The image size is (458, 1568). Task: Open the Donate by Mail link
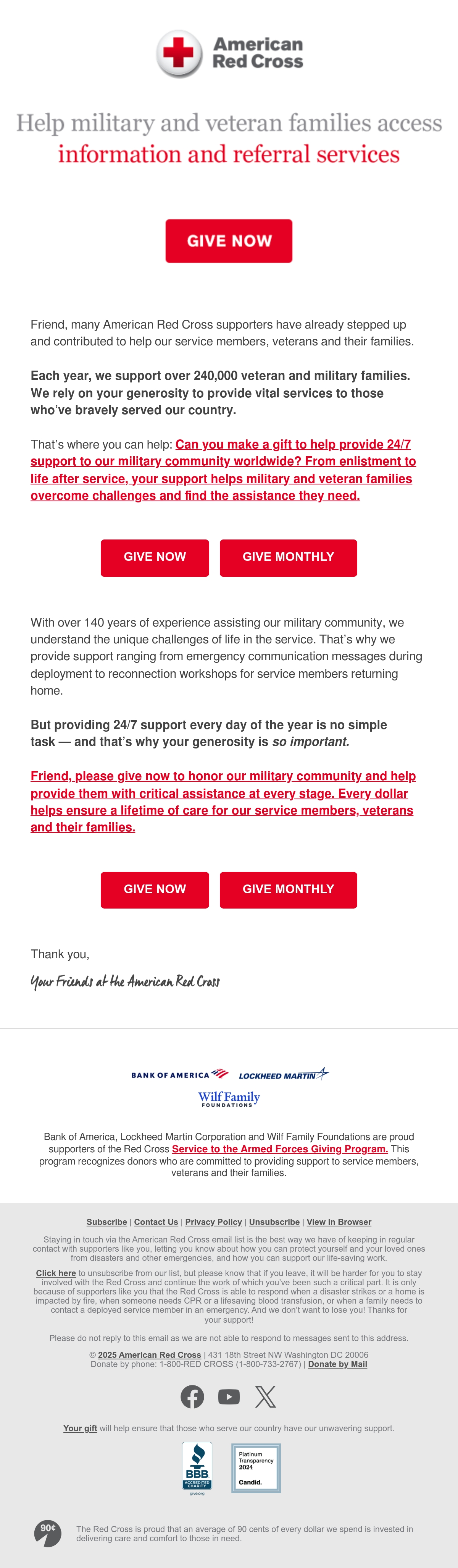click(337, 1364)
